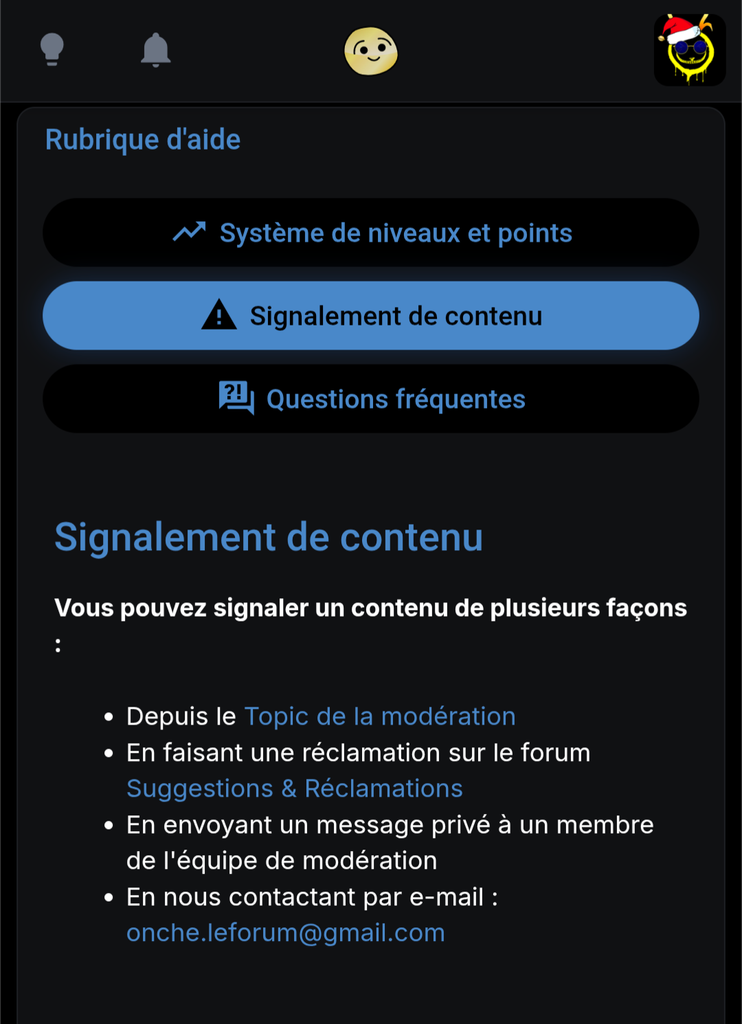
Task: Toggle the lightbulb theme icon
Action: 52,50
